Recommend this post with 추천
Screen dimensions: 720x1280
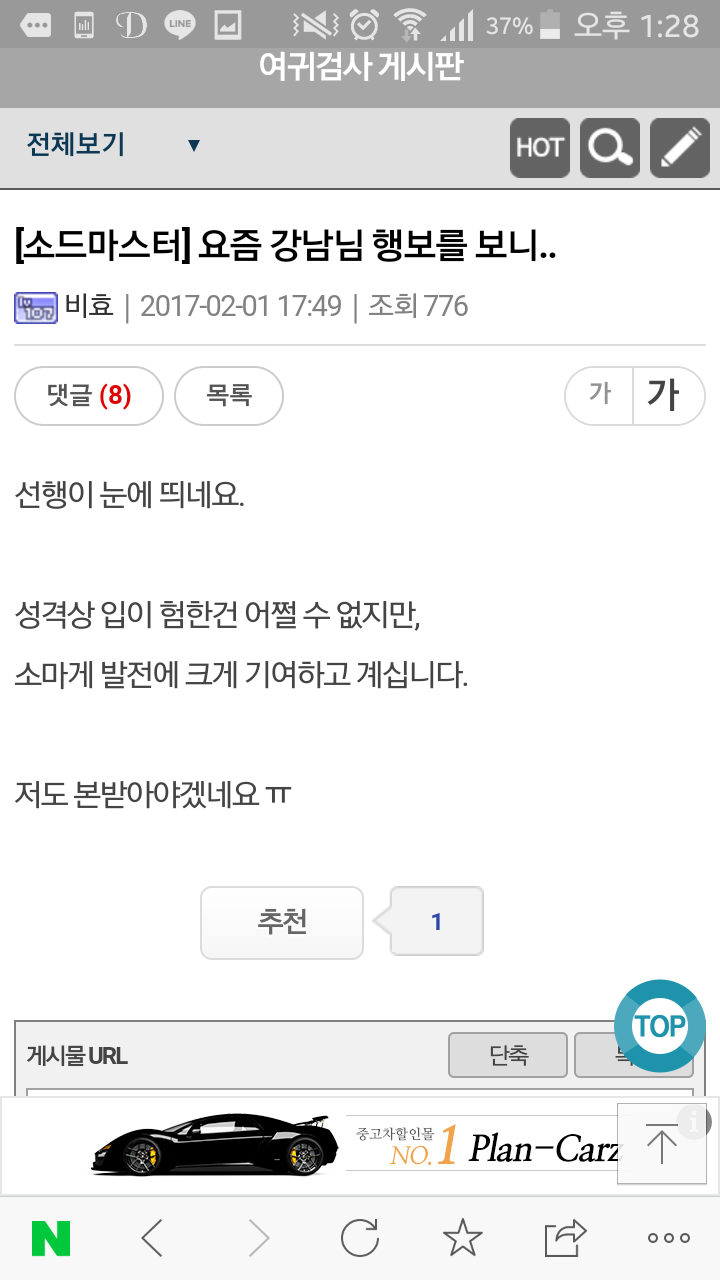pos(282,922)
